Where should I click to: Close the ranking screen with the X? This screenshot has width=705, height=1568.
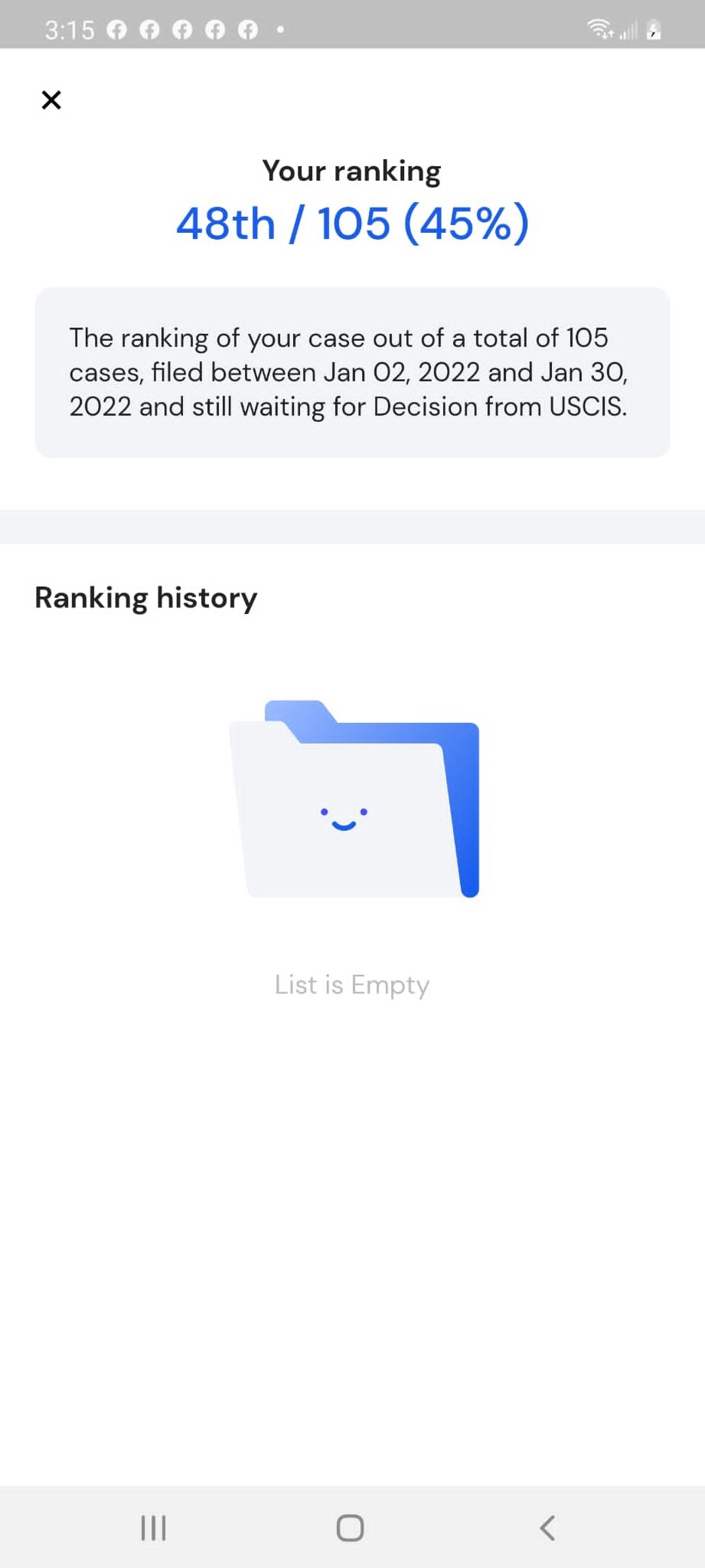[51, 100]
